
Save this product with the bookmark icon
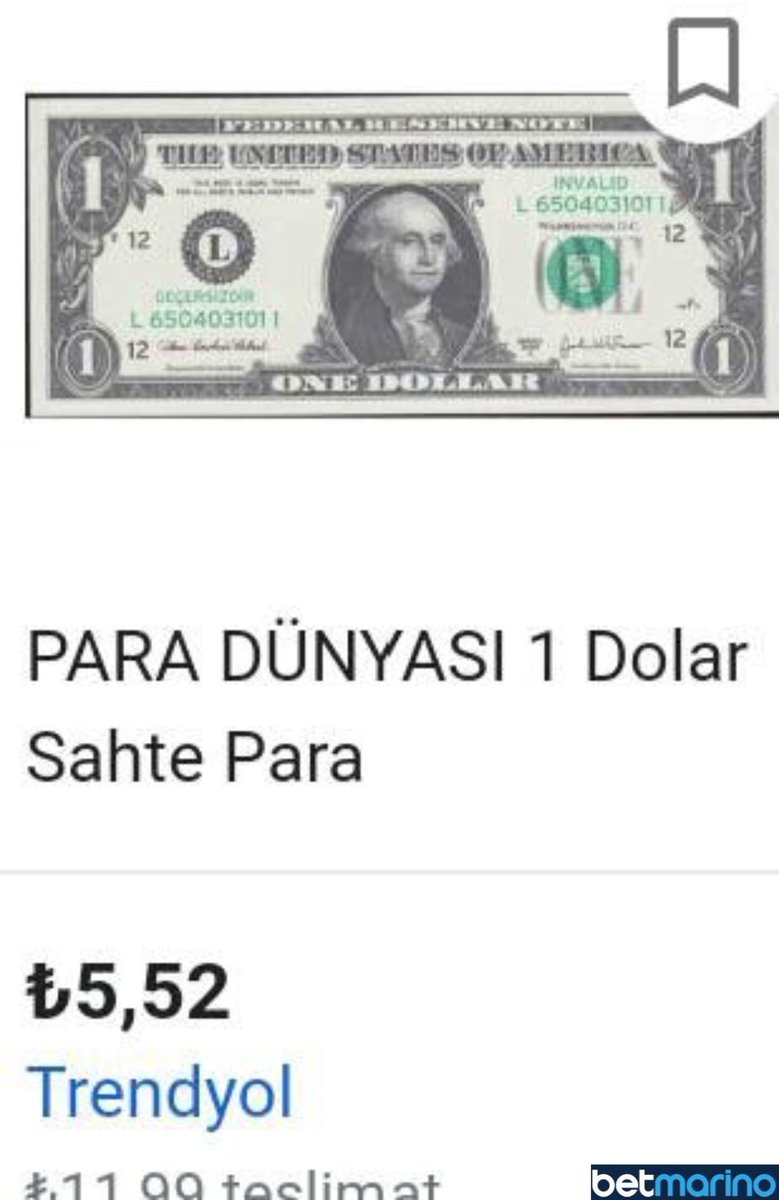click(x=702, y=62)
